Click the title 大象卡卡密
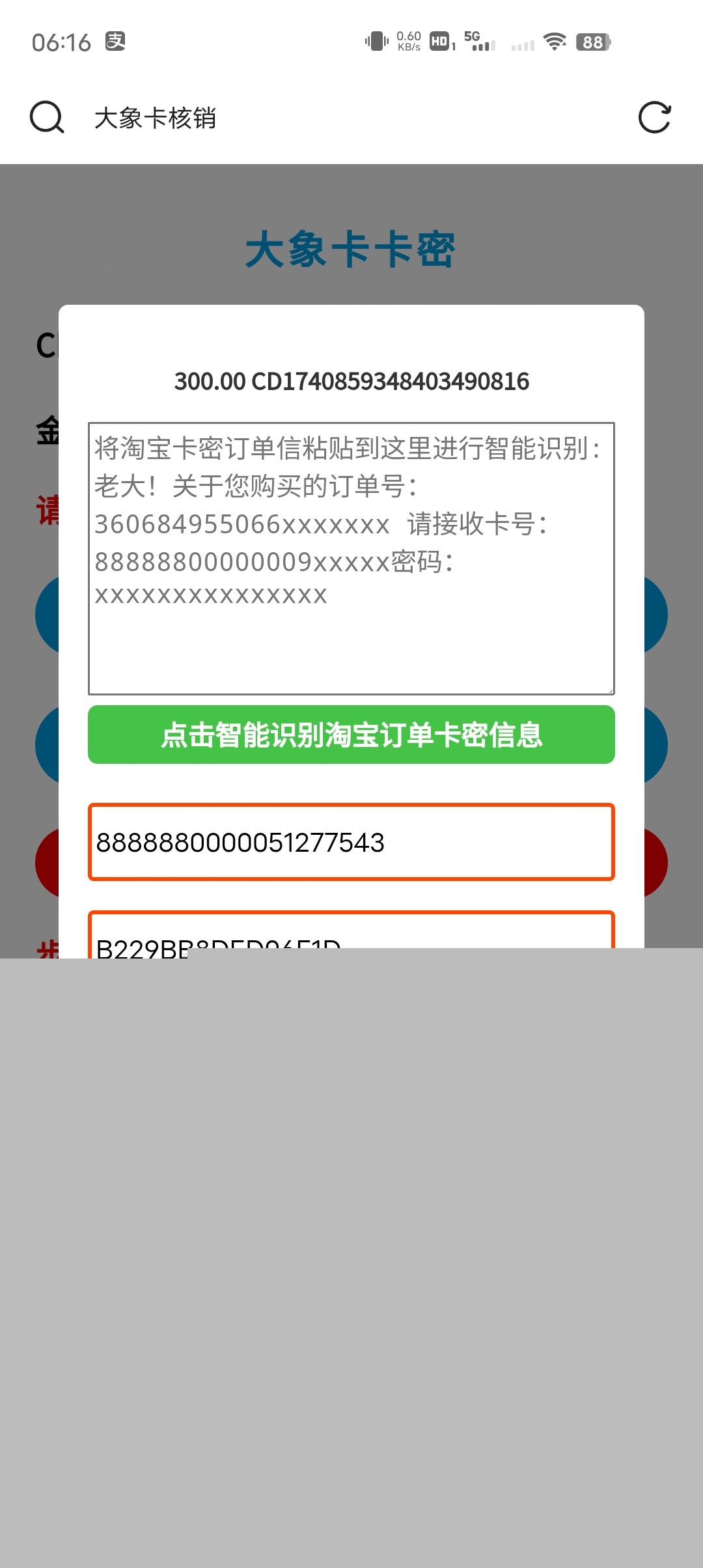Image resolution: width=703 pixels, height=1568 pixels. pos(351,248)
